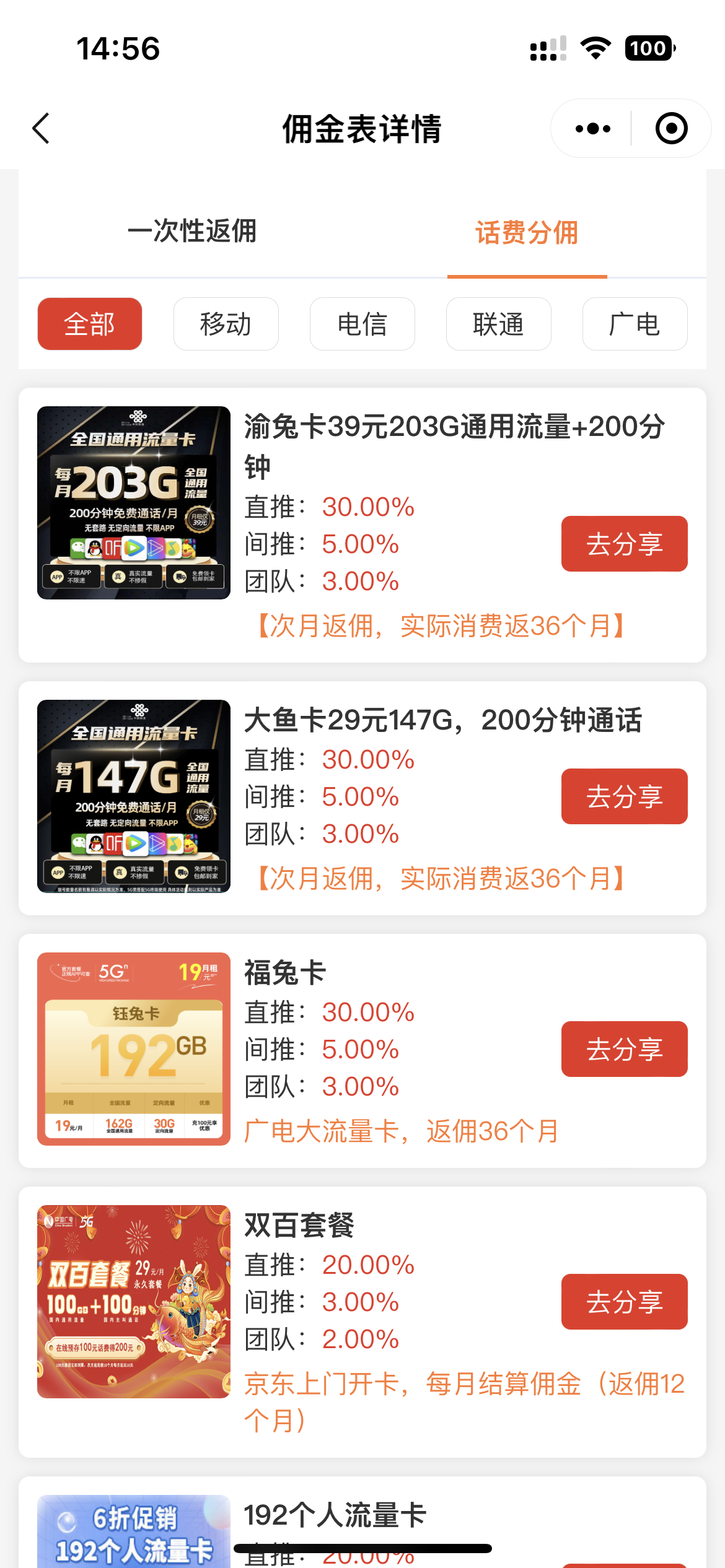Open the 大鱼卡 147G card image
725x1568 pixels.
pyautogui.click(x=134, y=796)
